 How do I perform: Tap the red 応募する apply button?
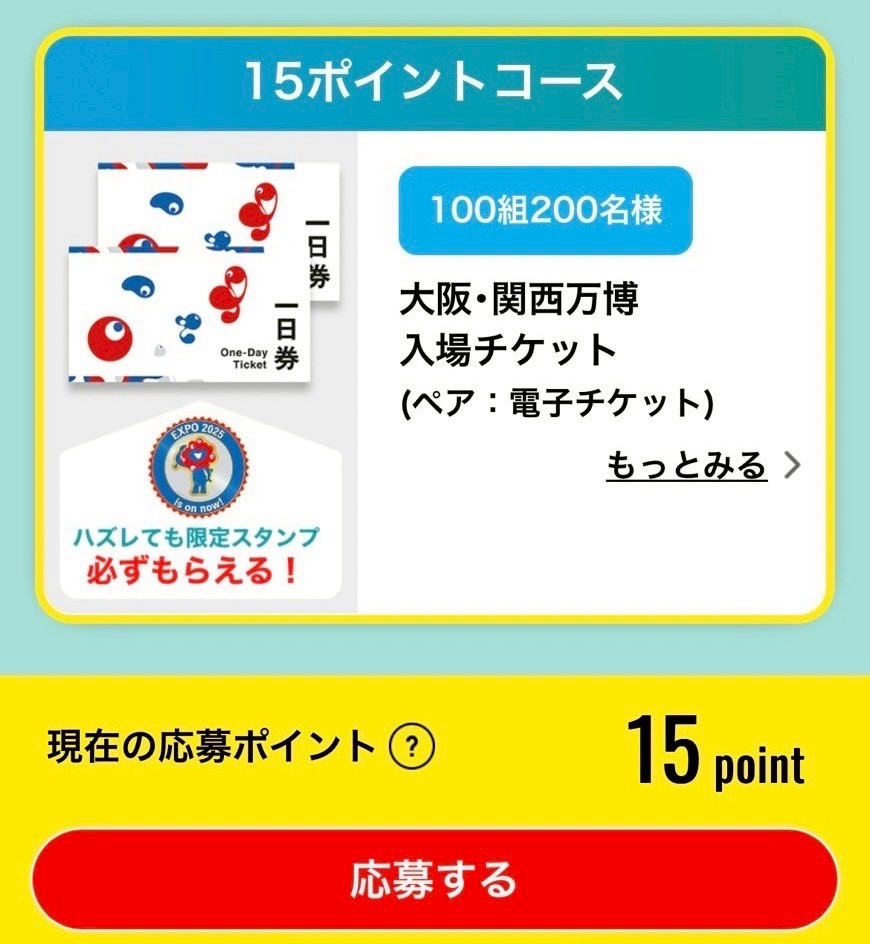point(434,879)
